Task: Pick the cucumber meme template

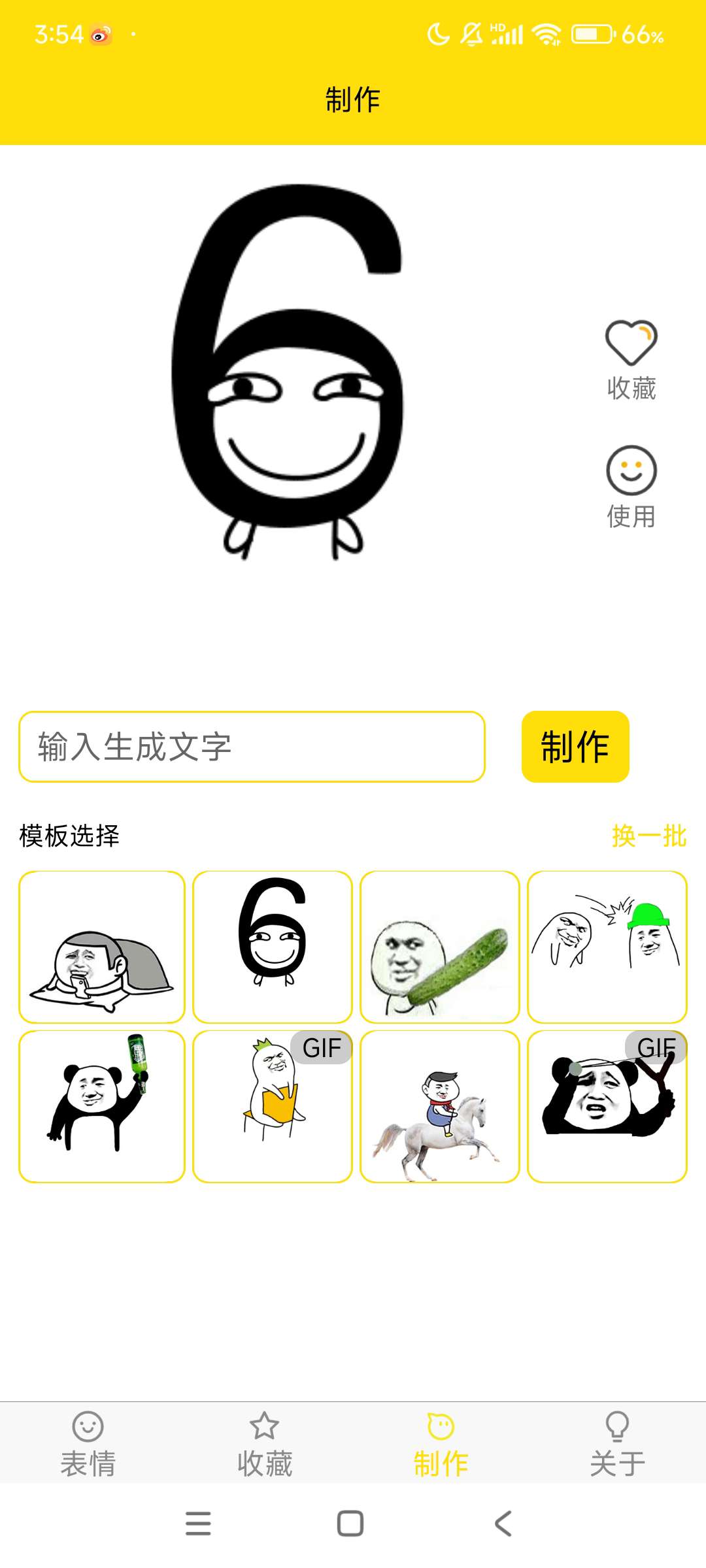Action: pos(440,947)
